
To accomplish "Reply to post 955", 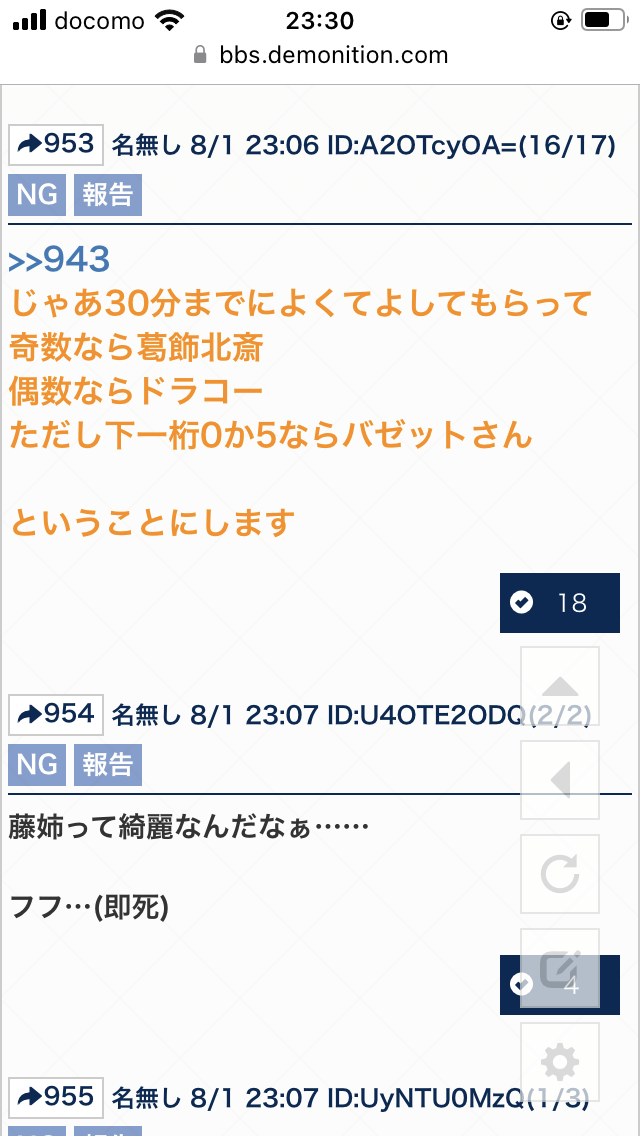I will click(x=56, y=1097).
